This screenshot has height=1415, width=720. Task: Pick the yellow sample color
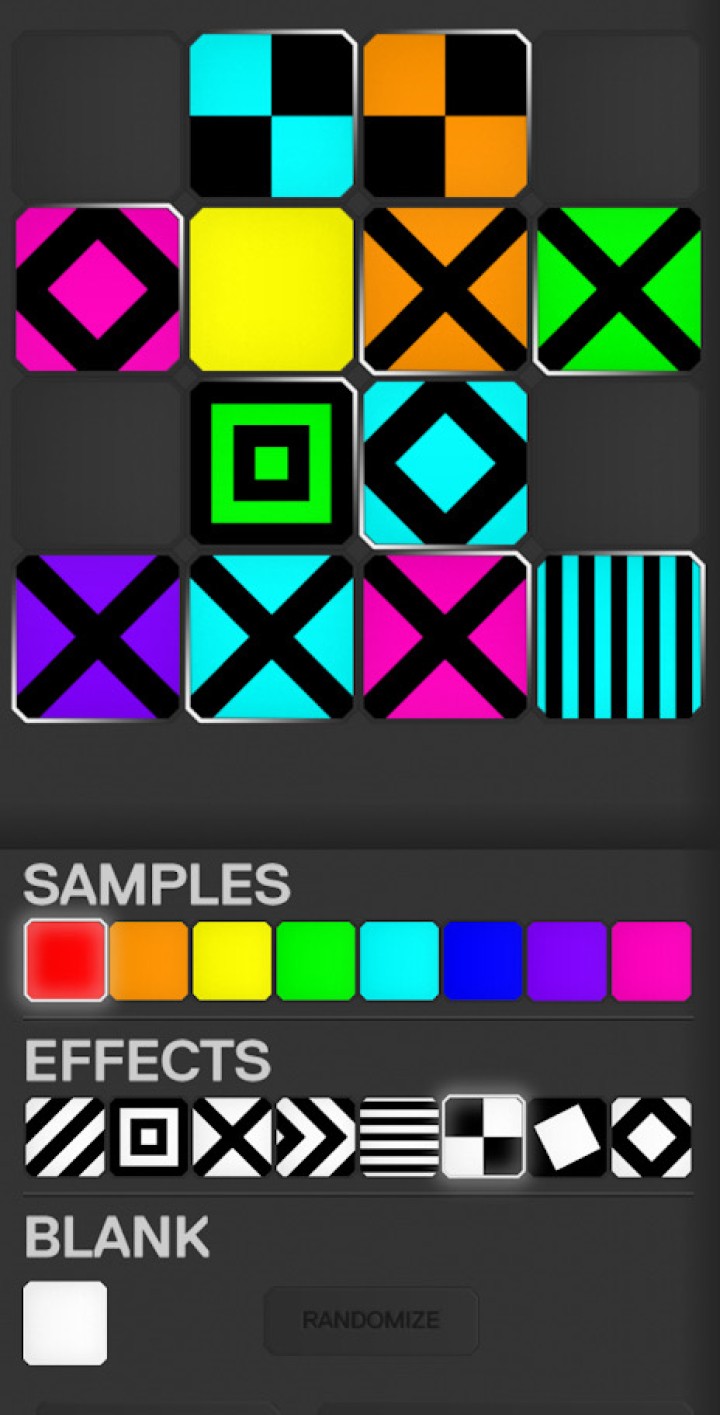pyautogui.click(x=233, y=961)
